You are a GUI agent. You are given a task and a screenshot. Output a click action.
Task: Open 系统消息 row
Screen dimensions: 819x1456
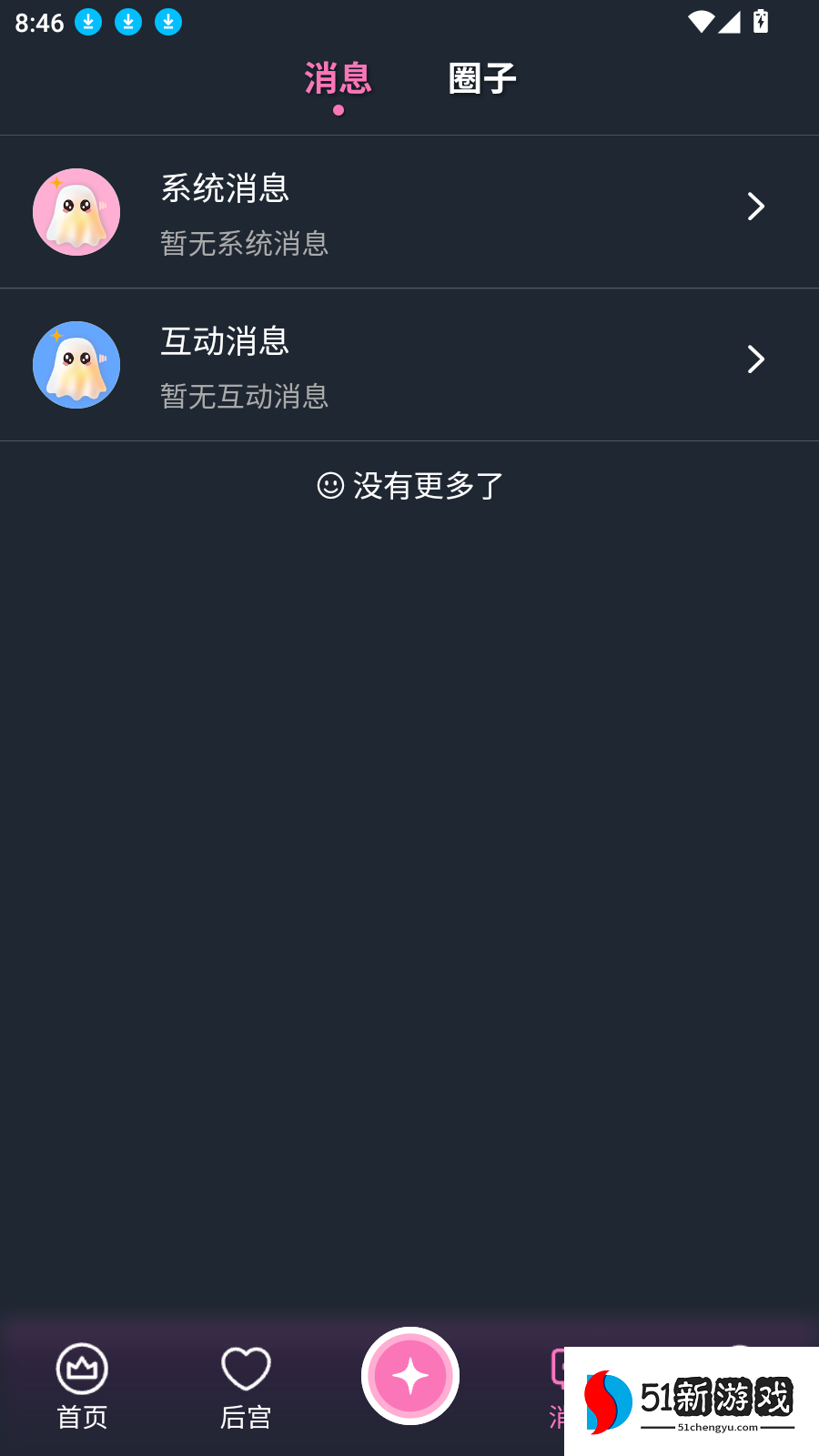409,212
